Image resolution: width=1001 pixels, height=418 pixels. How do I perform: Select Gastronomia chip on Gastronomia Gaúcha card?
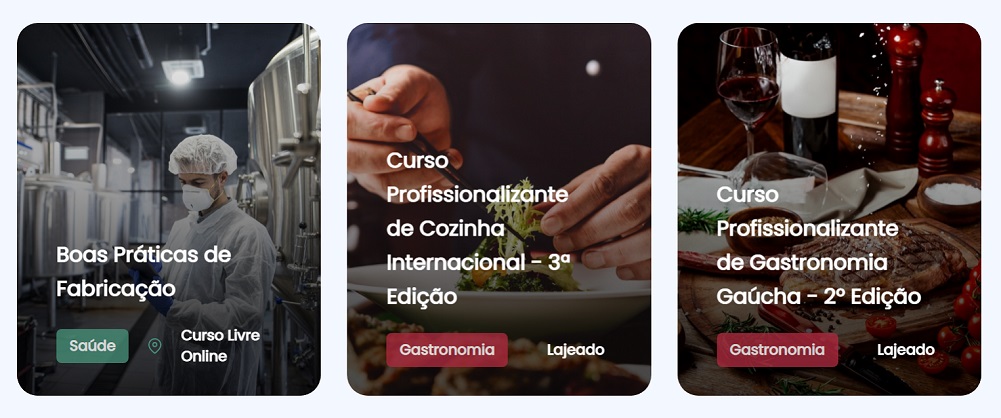(x=777, y=350)
